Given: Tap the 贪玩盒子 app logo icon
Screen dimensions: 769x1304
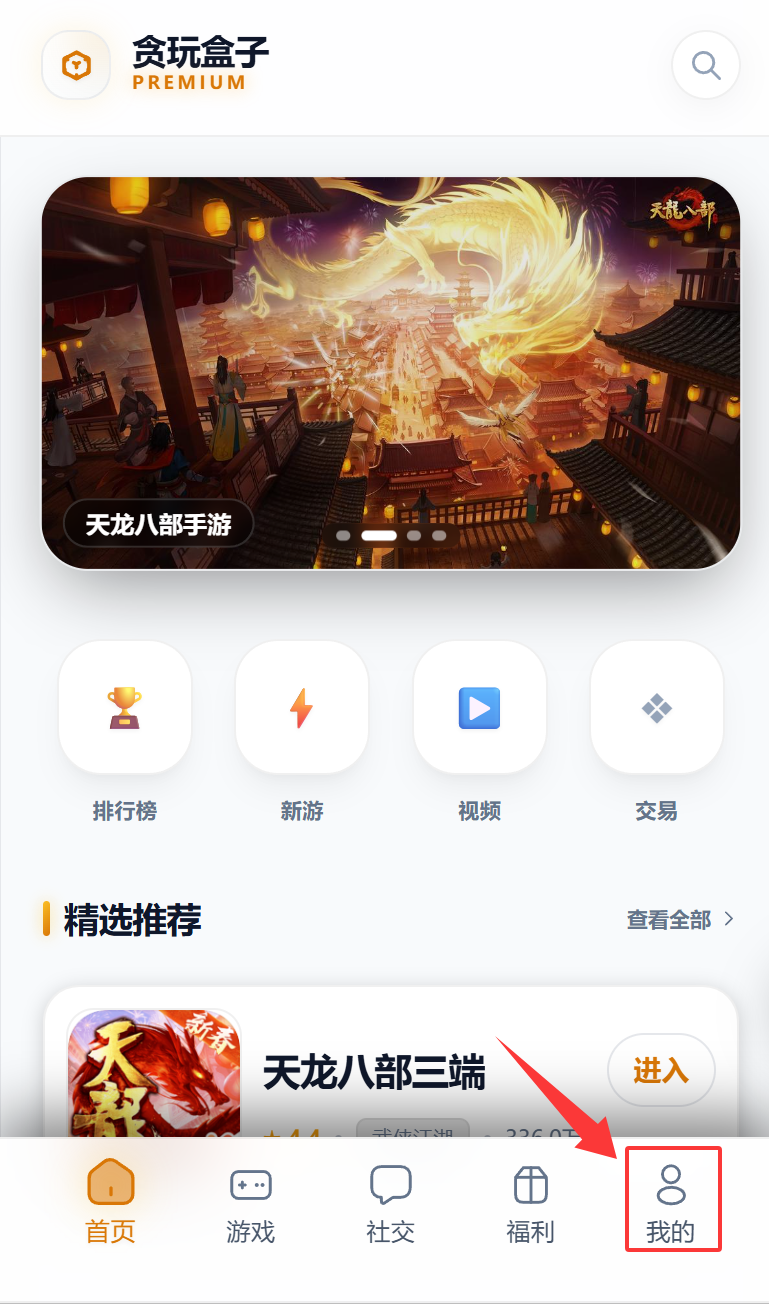Looking at the screenshot, I should coord(76,65).
